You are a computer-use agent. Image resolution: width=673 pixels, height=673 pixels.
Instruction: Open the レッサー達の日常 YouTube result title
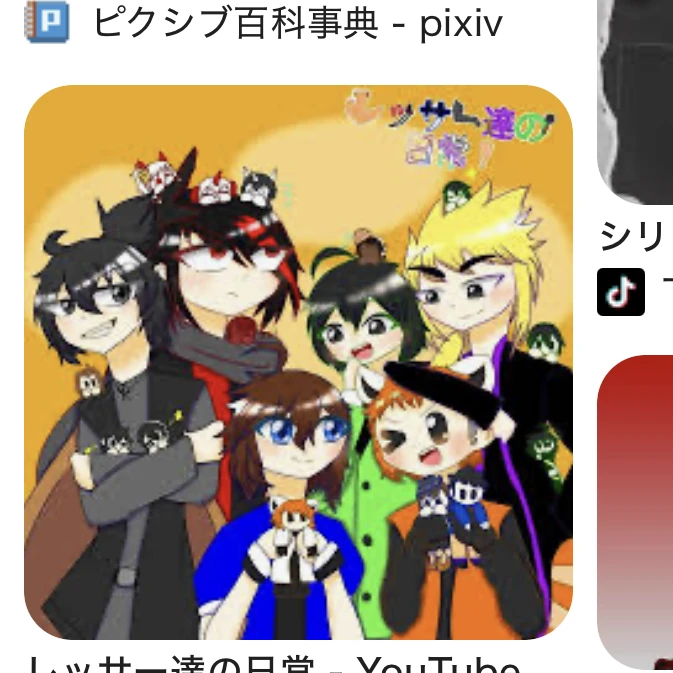(x=272, y=662)
